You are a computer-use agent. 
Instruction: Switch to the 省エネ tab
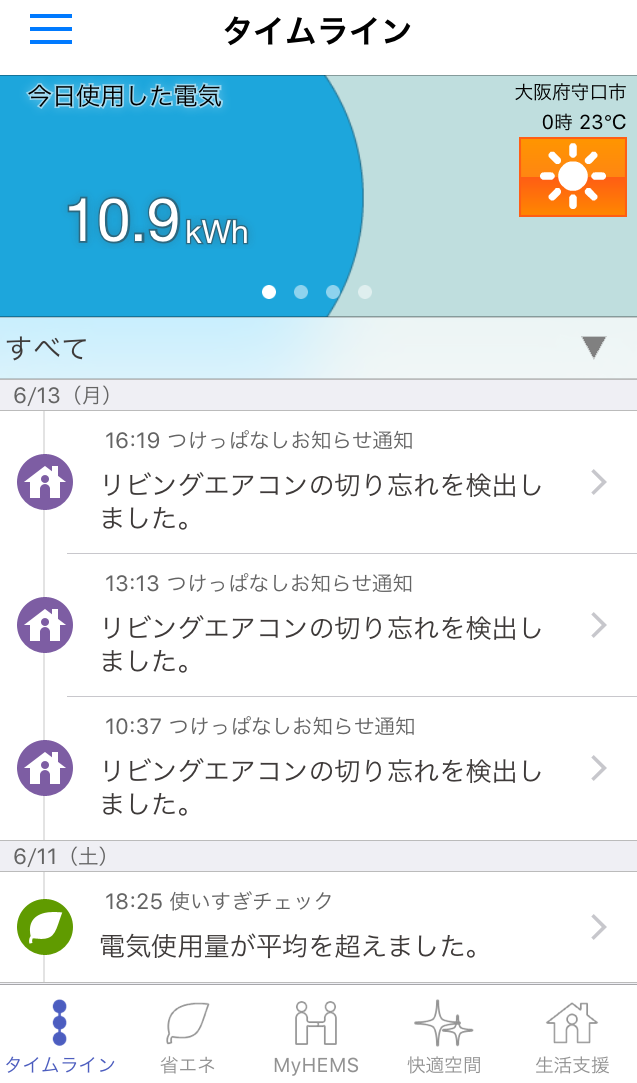point(187,1035)
